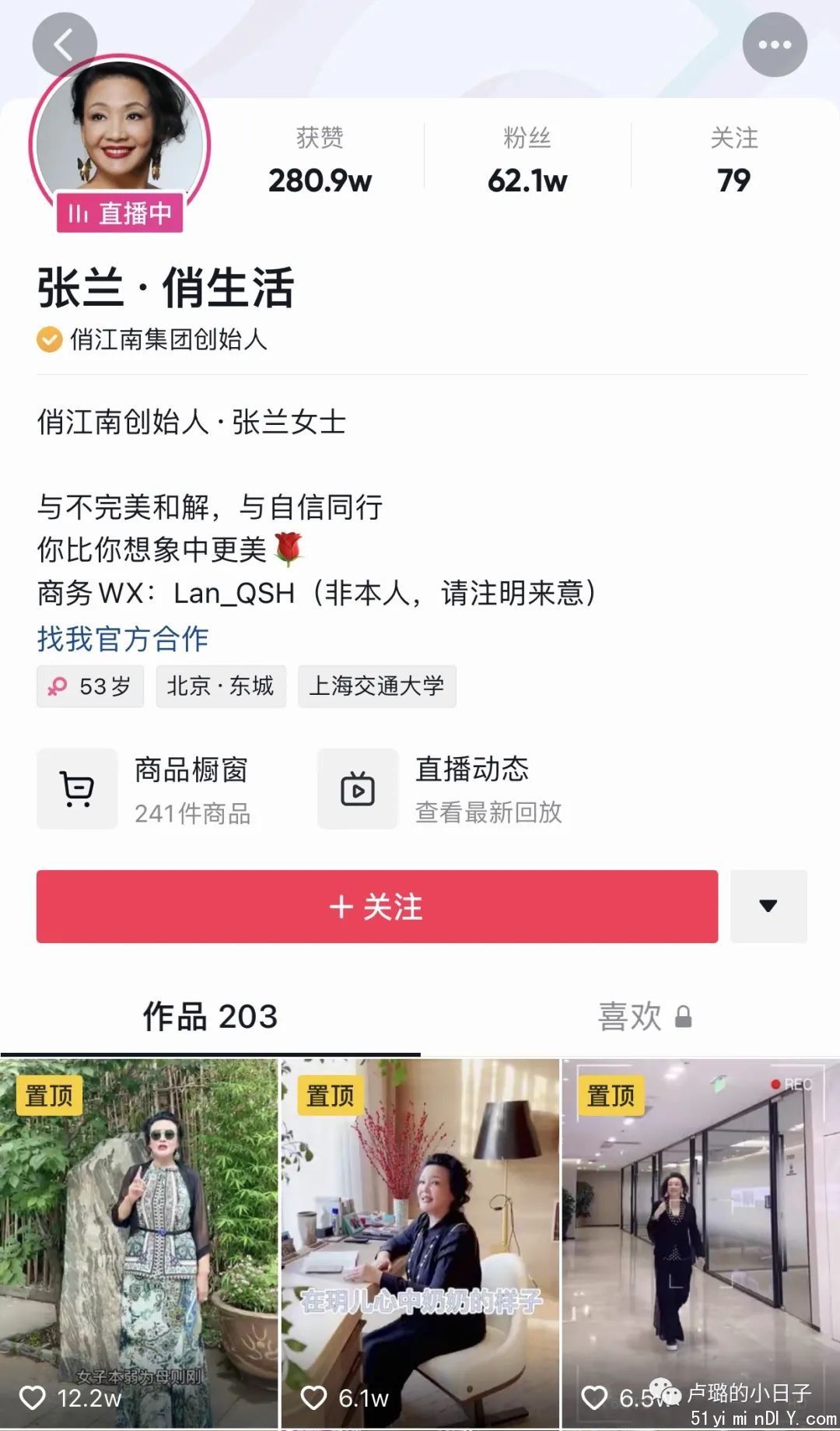Image resolution: width=840 pixels, height=1431 pixels.
Task: Open the 找我官方合作 link
Action: (123, 639)
